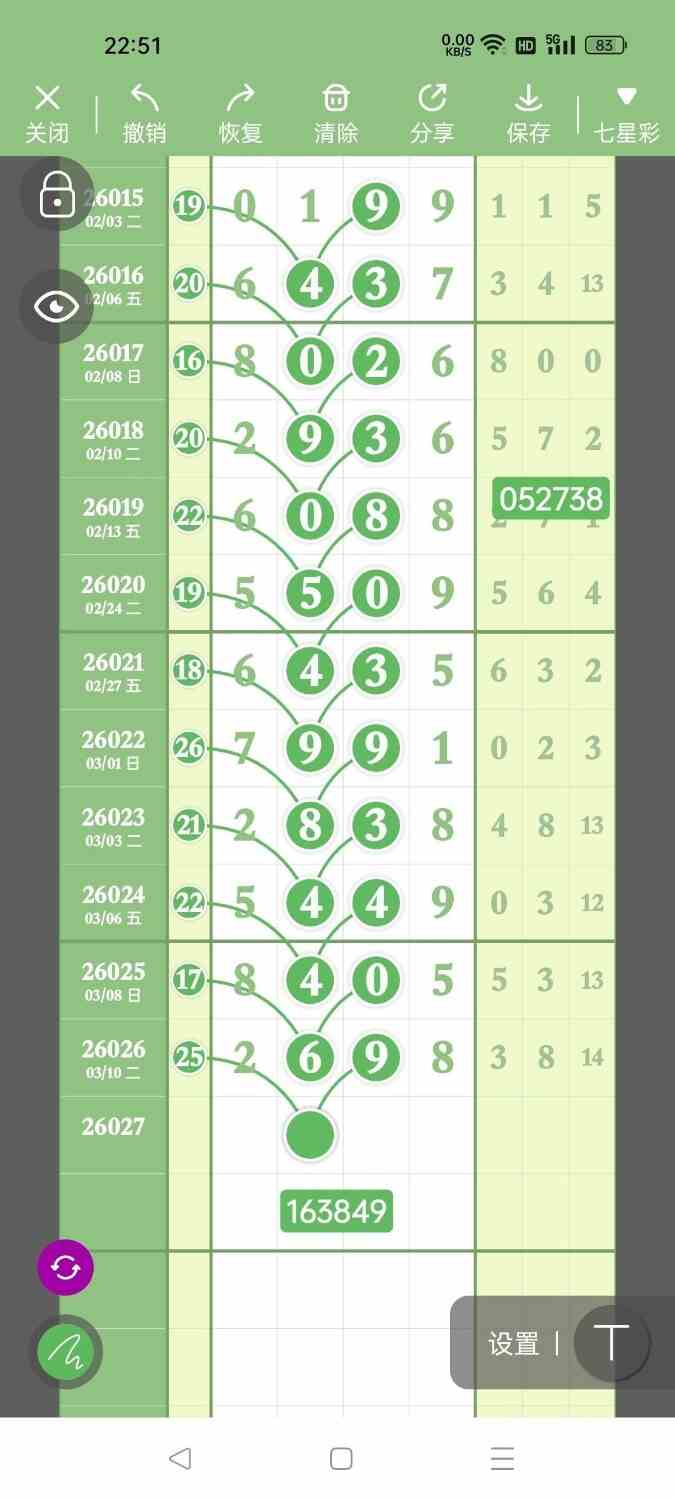The image size is (675, 1500).
Task: Close the chart editor
Action: (x=47, y=114)
